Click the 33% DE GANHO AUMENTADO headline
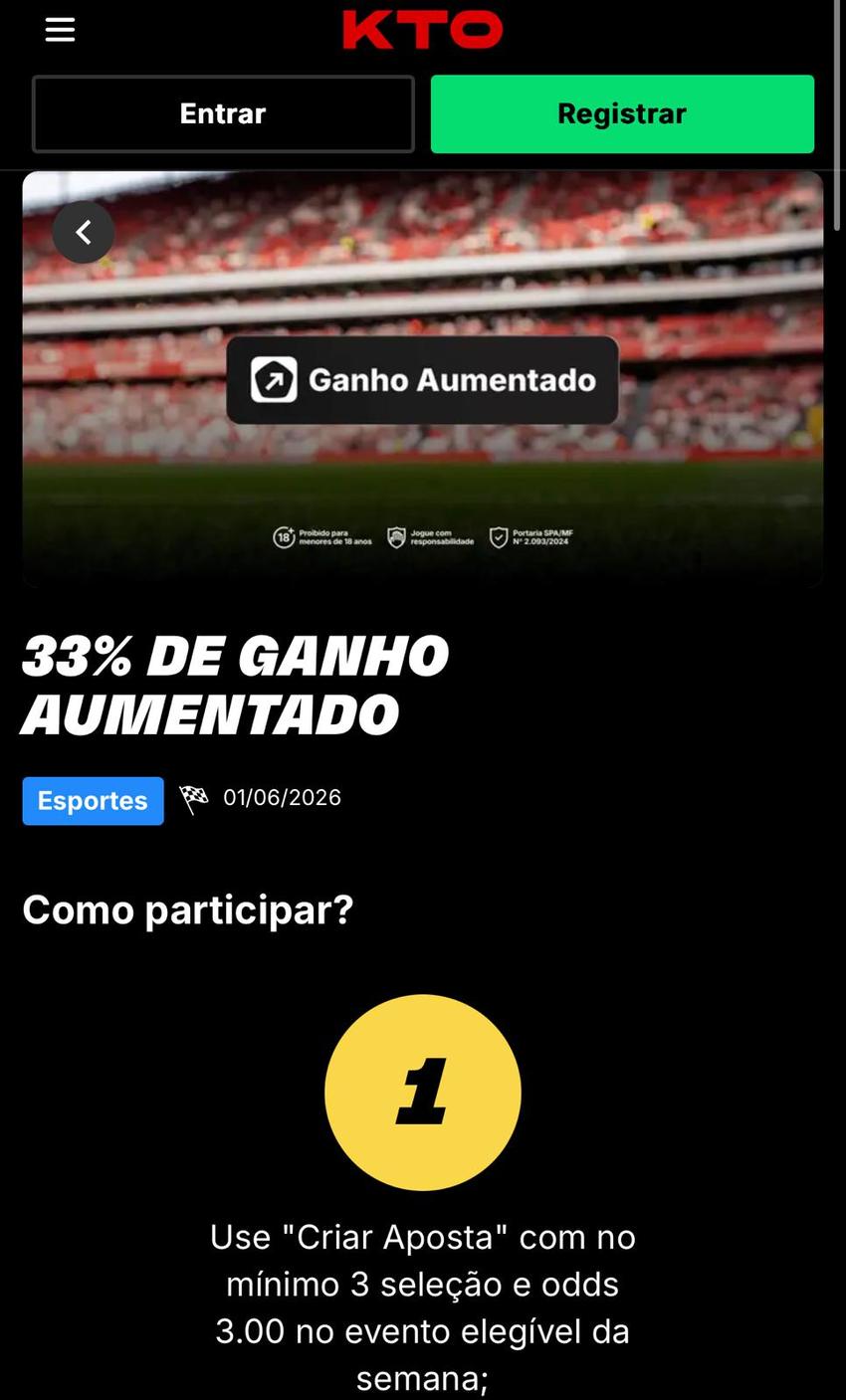Viewport: 846px width, 1400px height. tap(235, 683)
